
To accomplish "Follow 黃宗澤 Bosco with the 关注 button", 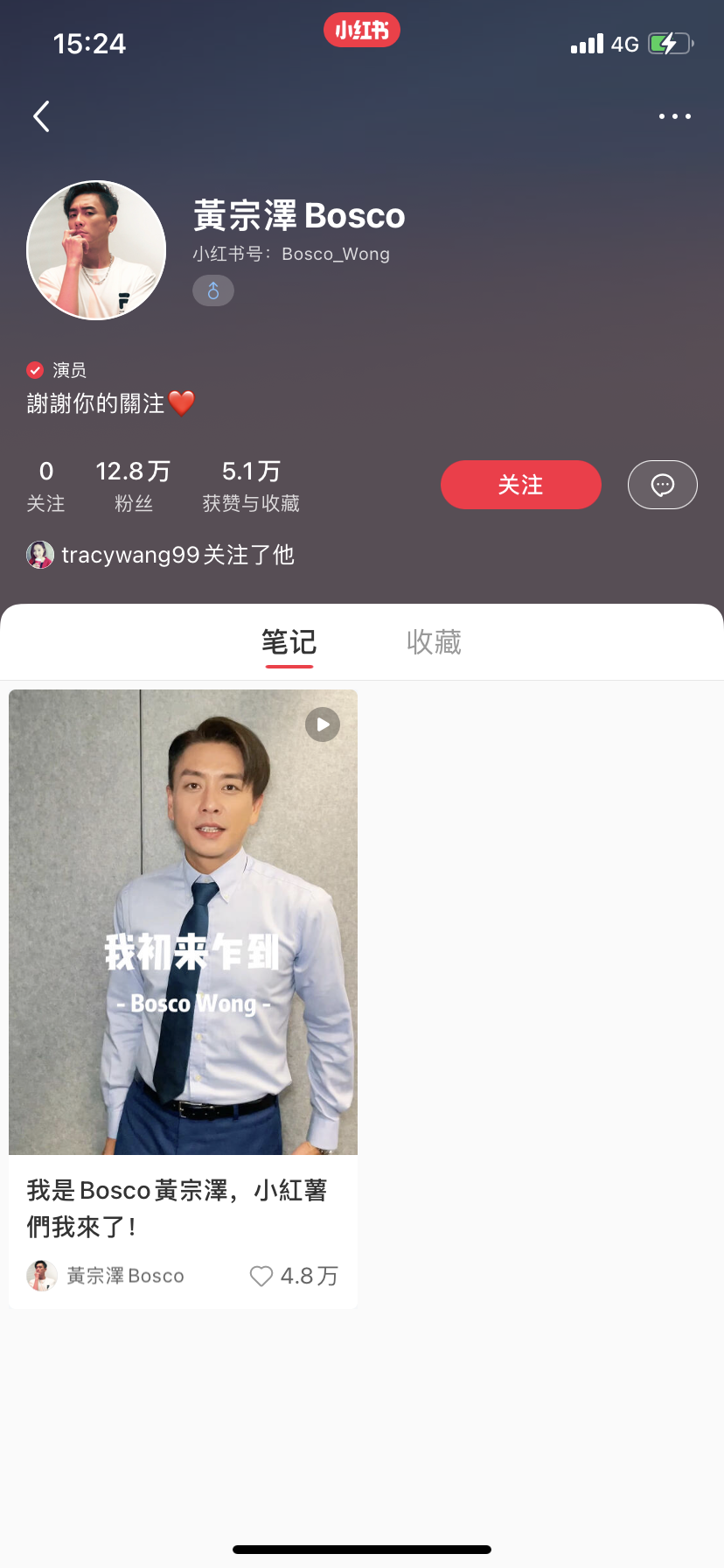I will tap(520, 485).
